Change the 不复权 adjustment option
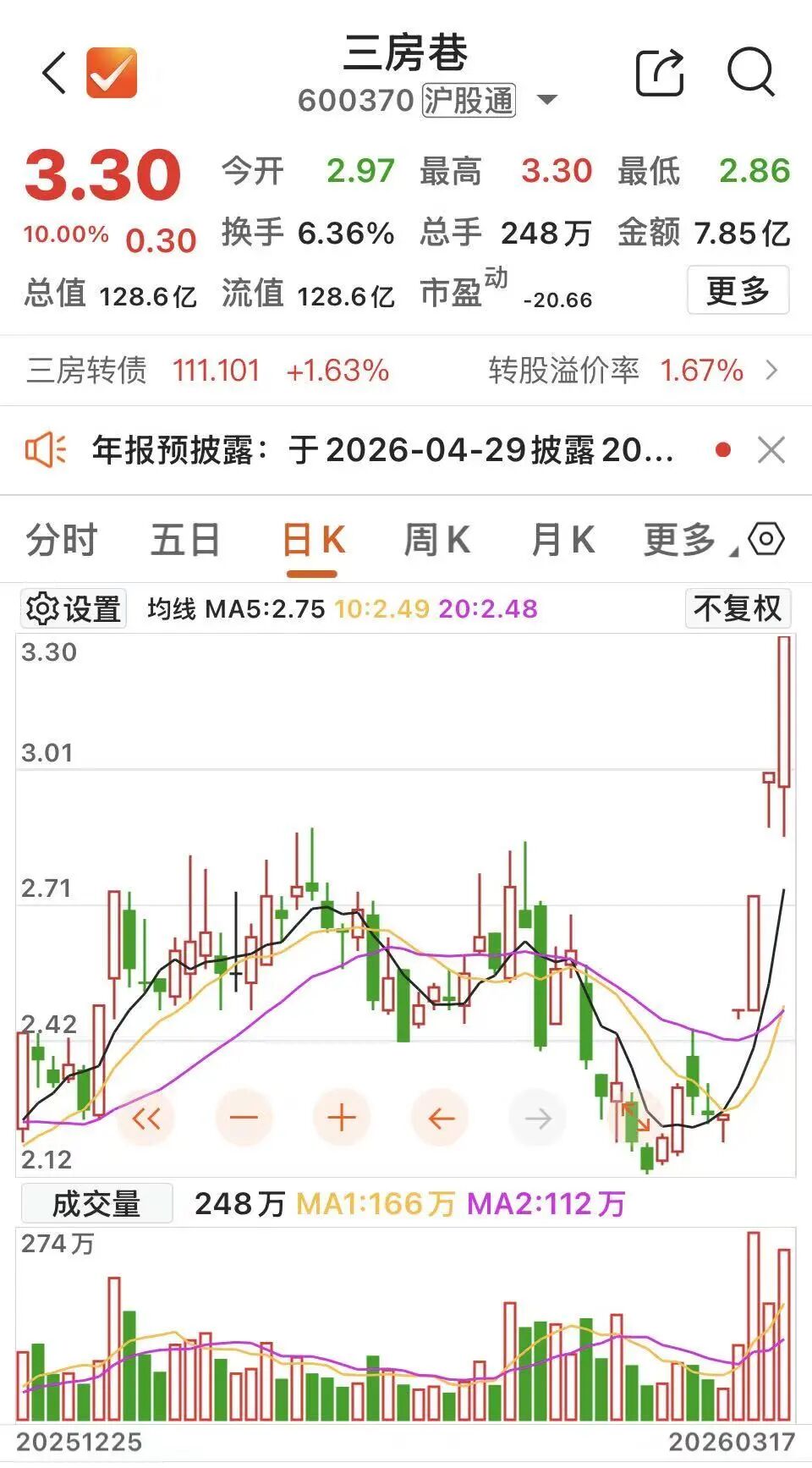 click(738, 608)
